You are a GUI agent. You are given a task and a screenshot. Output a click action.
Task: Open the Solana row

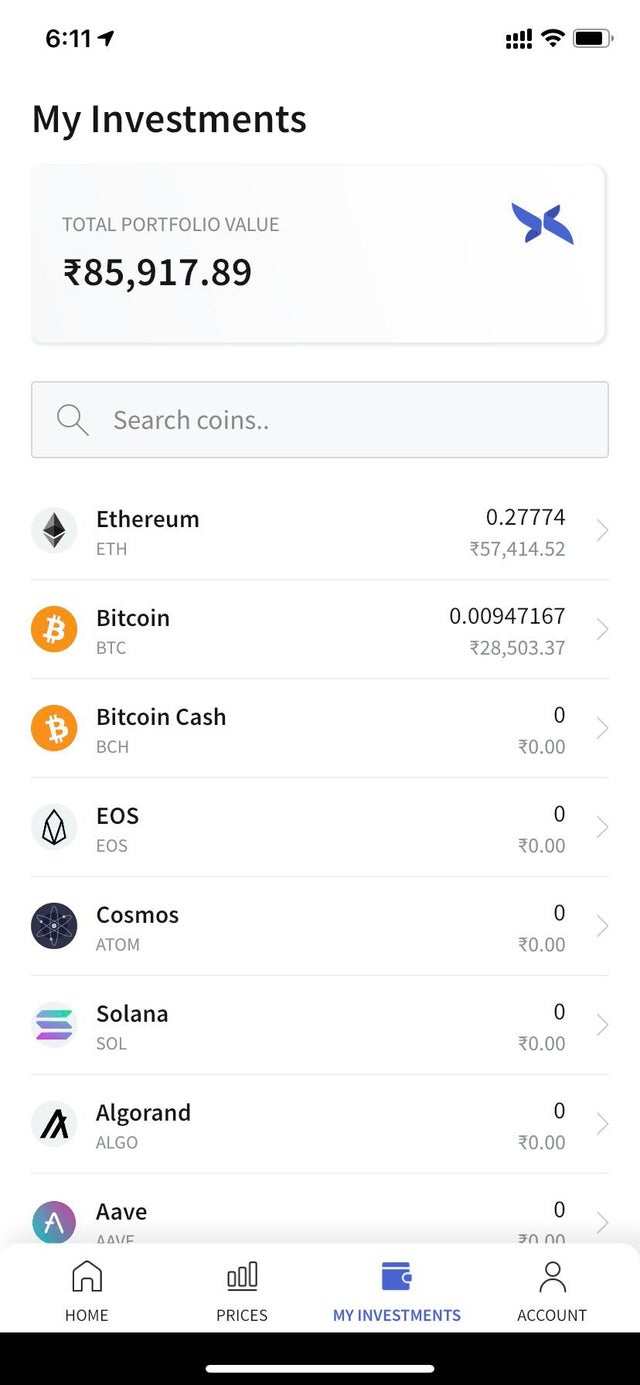320,1026
